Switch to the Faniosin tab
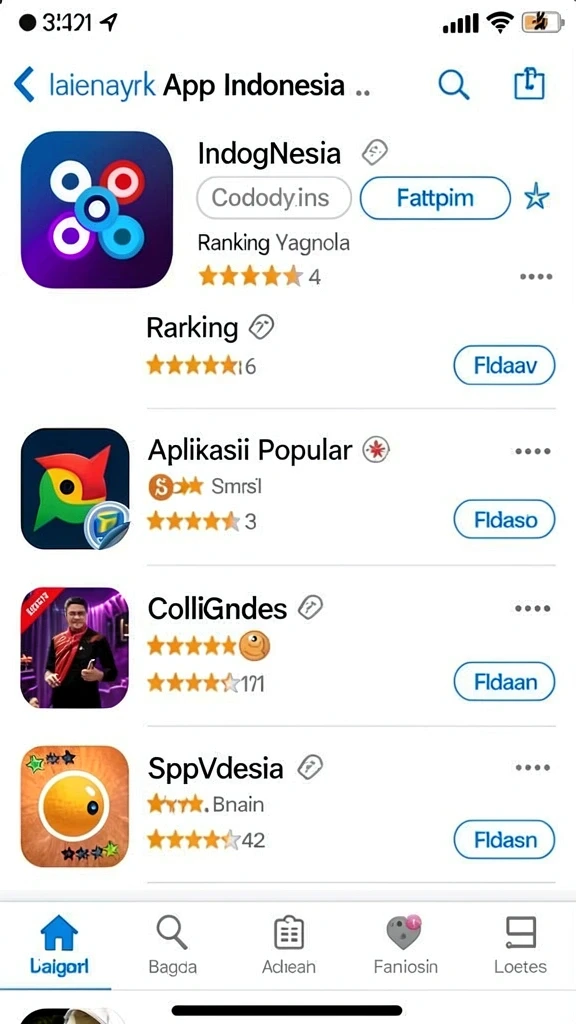The width and height of the screenshot is (576, 1024). [x=405, y=945]
